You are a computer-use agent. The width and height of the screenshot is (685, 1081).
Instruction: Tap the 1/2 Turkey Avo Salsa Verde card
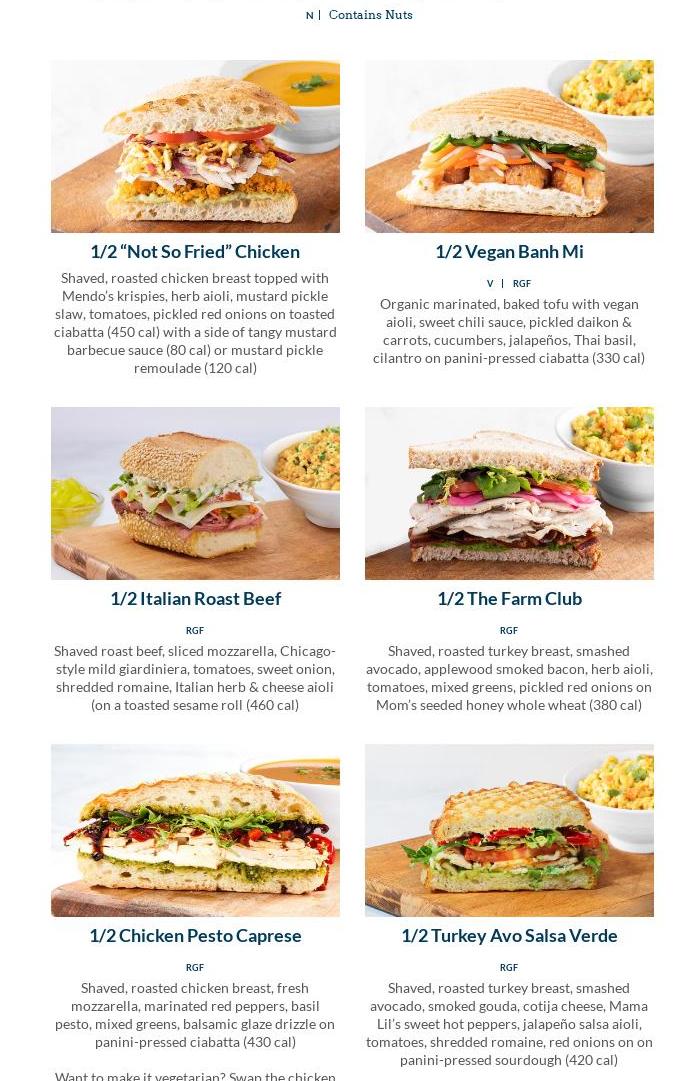coord(509,935)
